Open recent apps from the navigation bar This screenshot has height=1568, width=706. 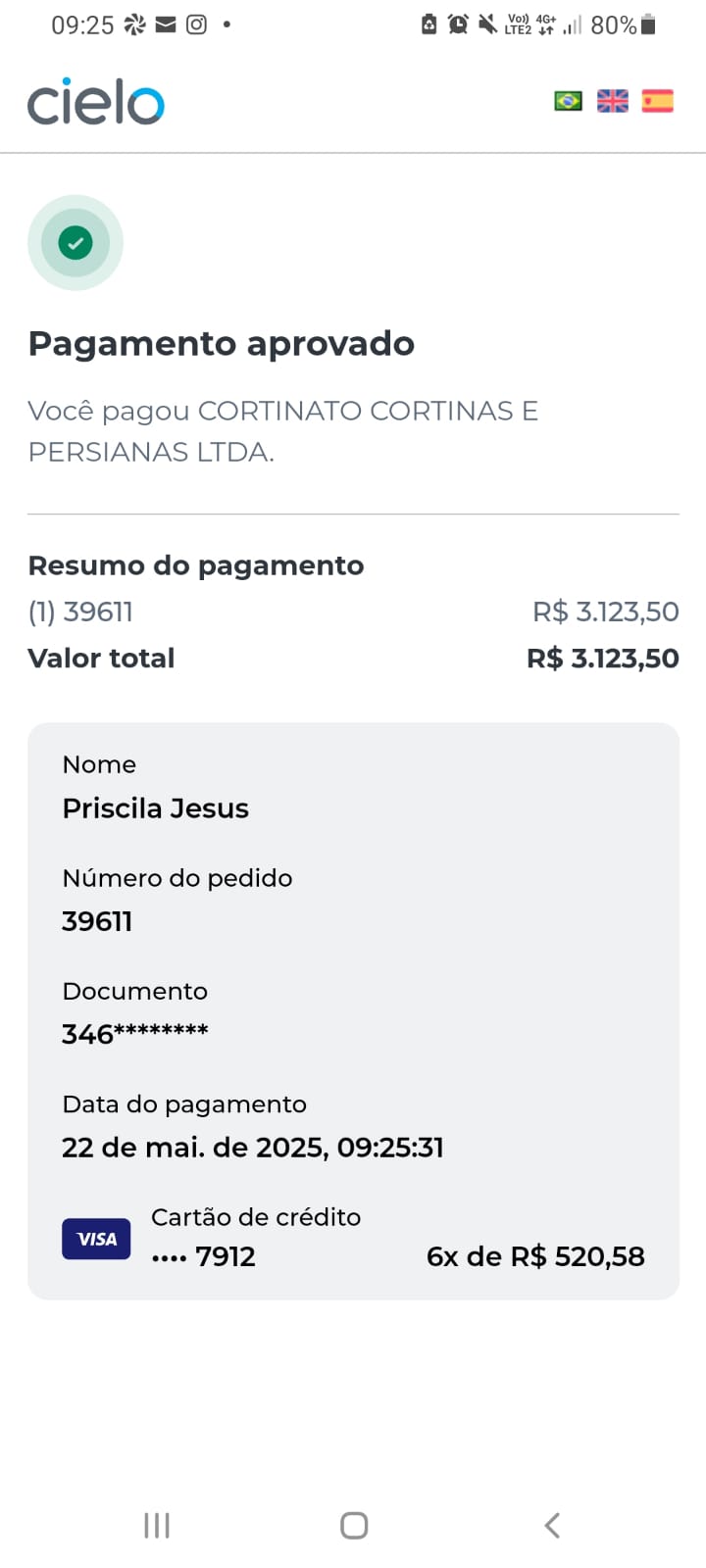157,1525
